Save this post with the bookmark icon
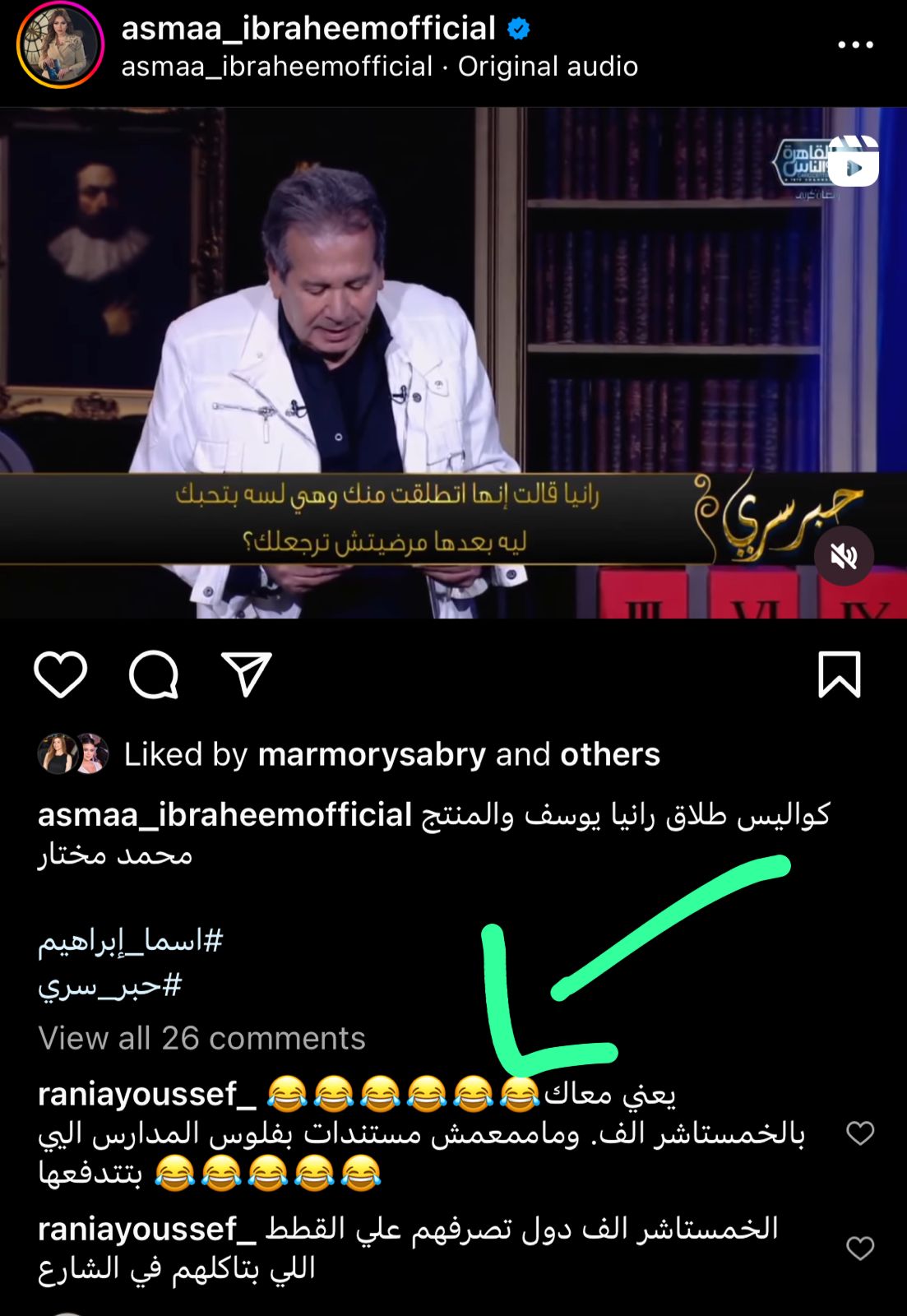 (840, 675)
